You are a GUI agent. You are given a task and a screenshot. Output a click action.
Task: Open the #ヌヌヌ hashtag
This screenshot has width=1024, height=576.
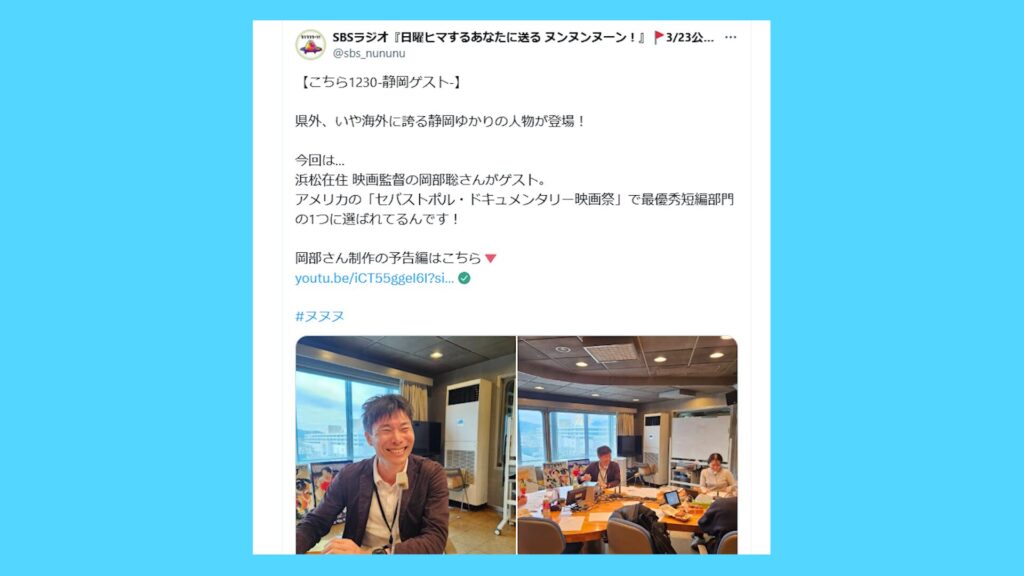pyautogui.click(x=320, y=315)
